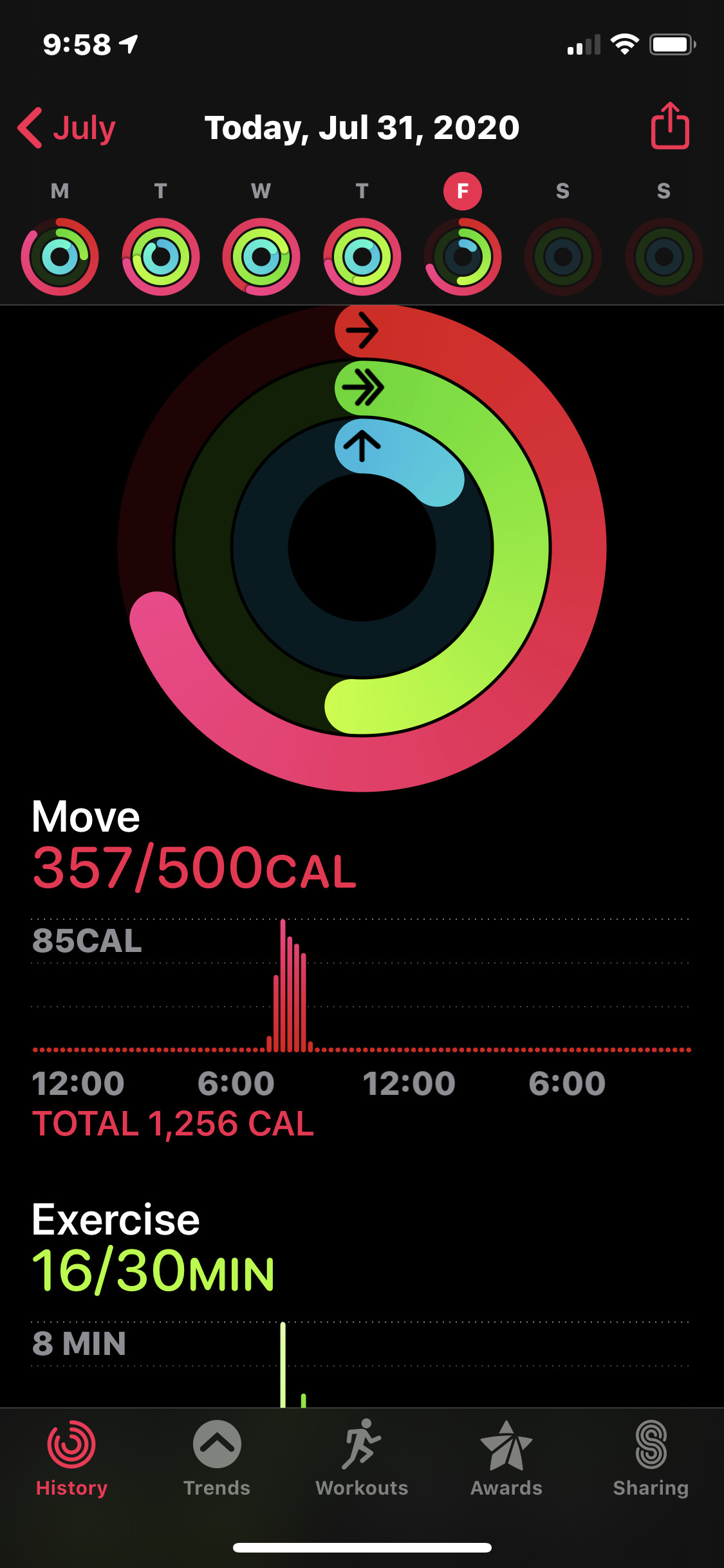Switch to the Sharing tab
This screenshot has width=724, height=1568.
651,1458
